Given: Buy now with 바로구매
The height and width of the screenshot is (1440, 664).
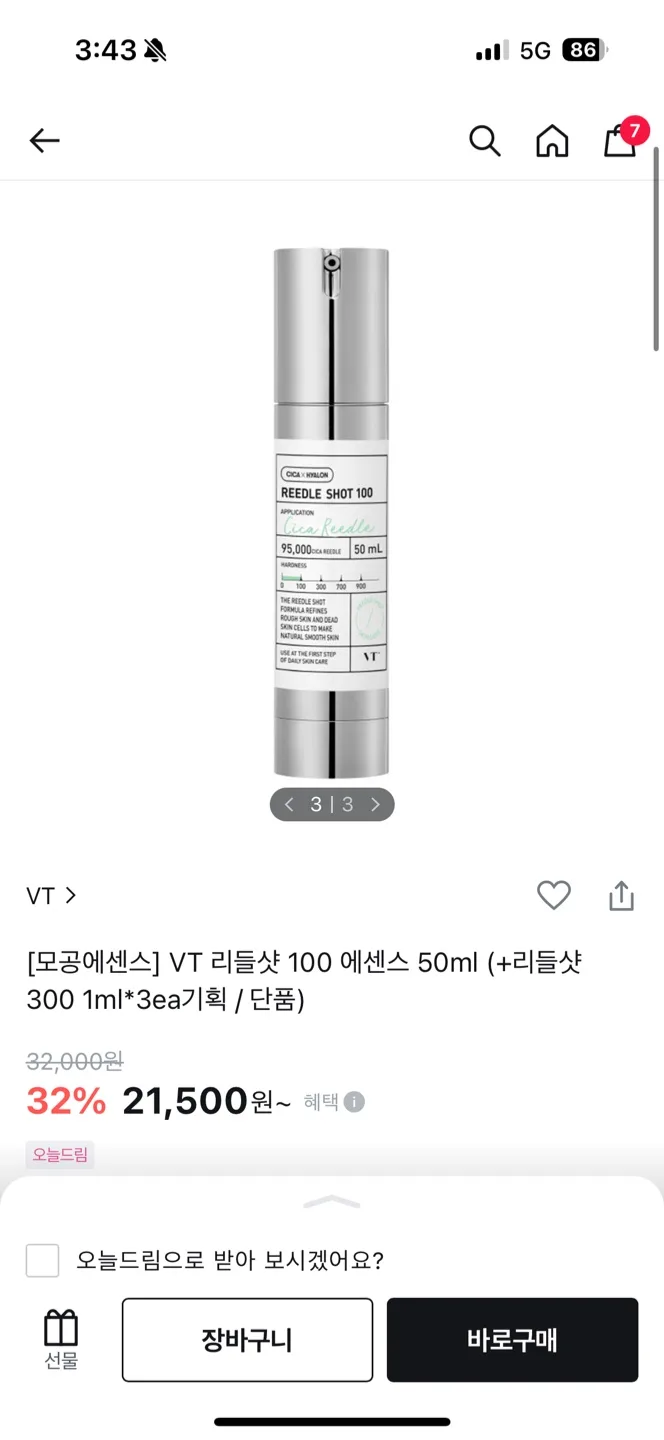Looking at the screenshot, I should click(512, 1340).
